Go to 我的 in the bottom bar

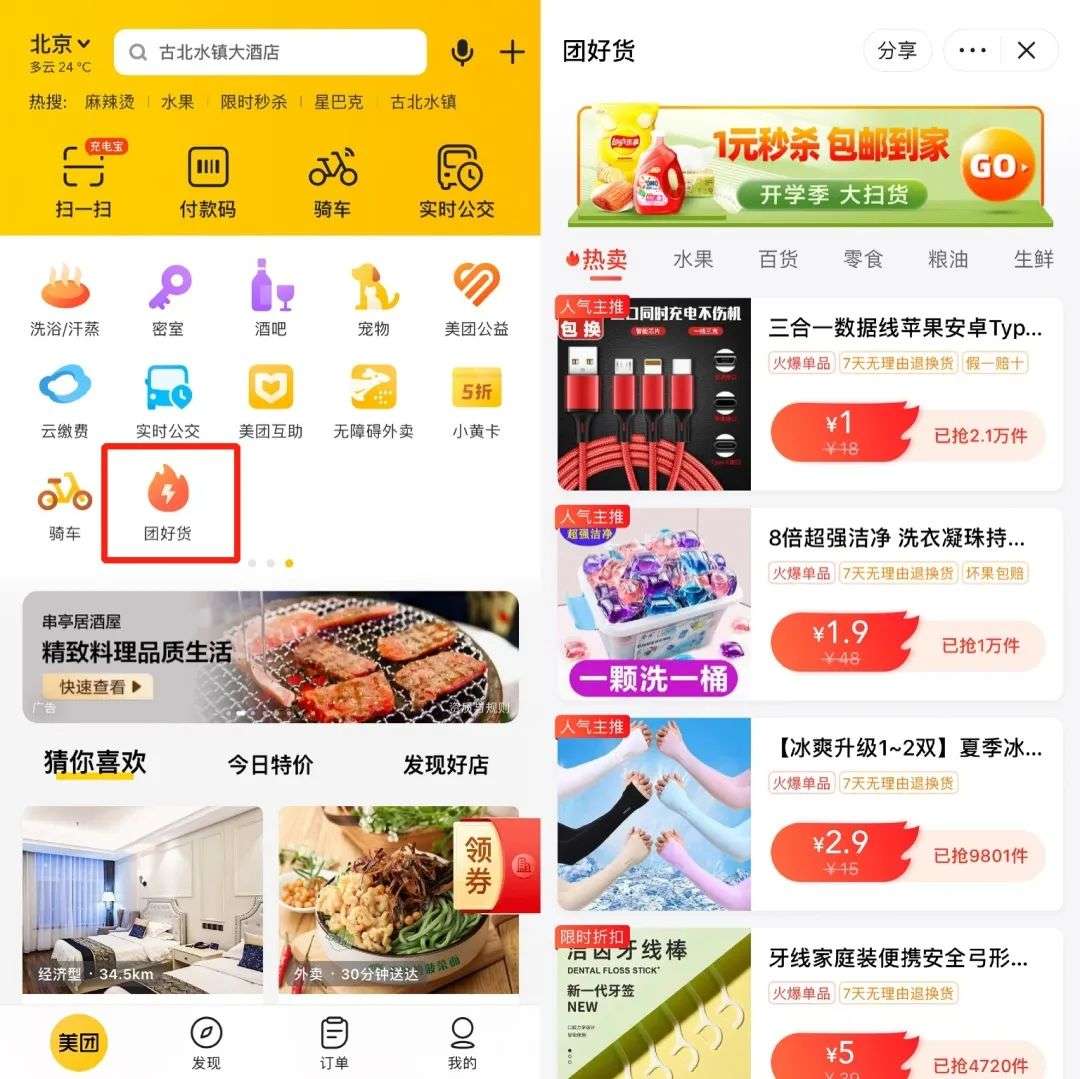point(462,1042)
